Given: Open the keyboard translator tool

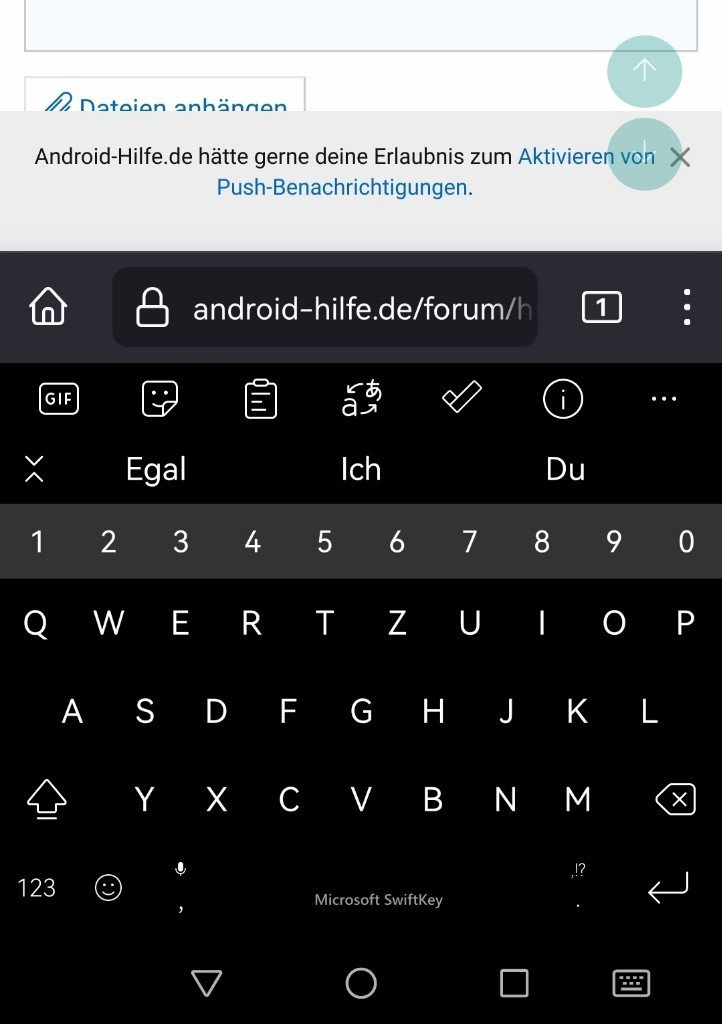Looking at the screenshot, I should click(361, 399).
